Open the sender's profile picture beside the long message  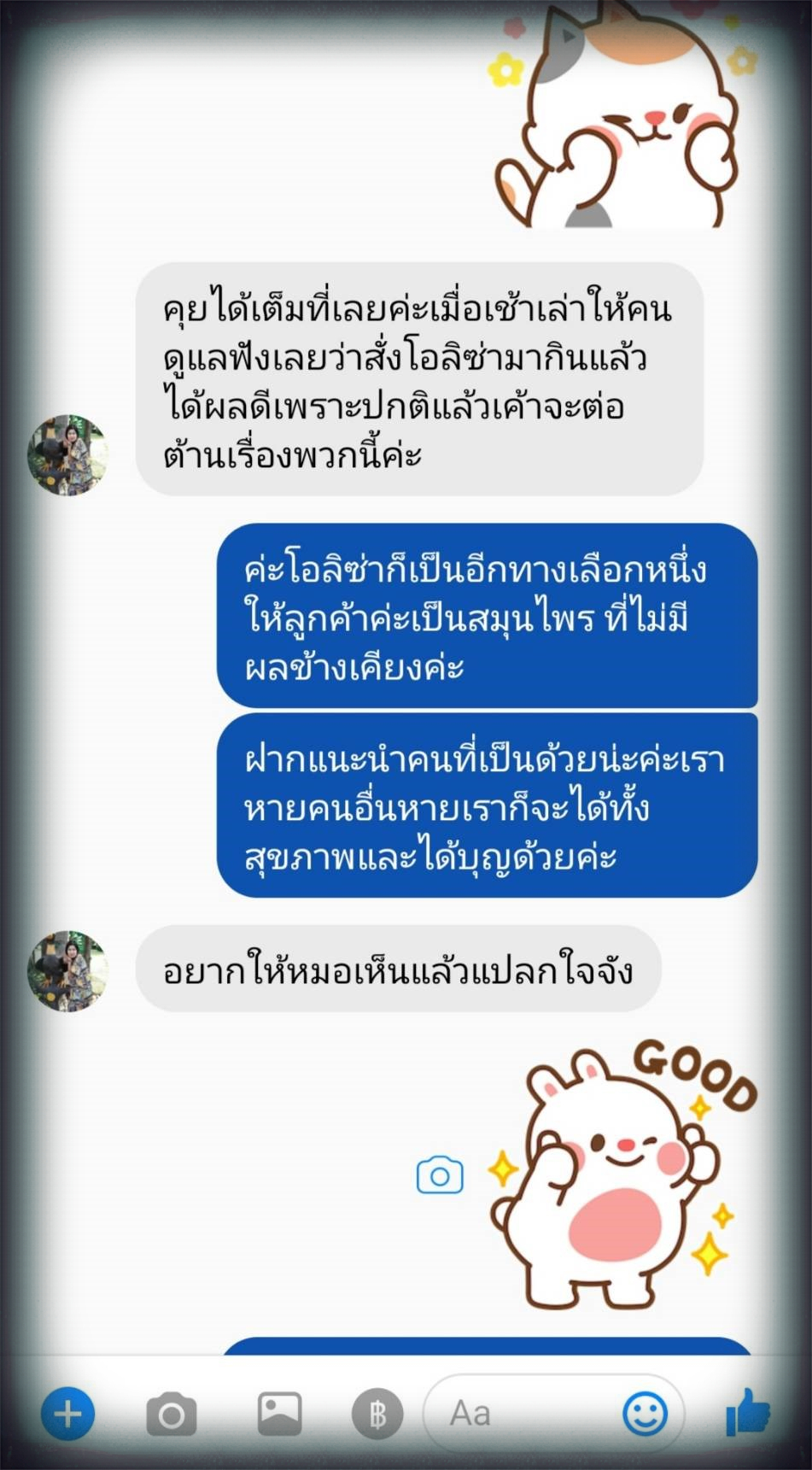[68, 455]
